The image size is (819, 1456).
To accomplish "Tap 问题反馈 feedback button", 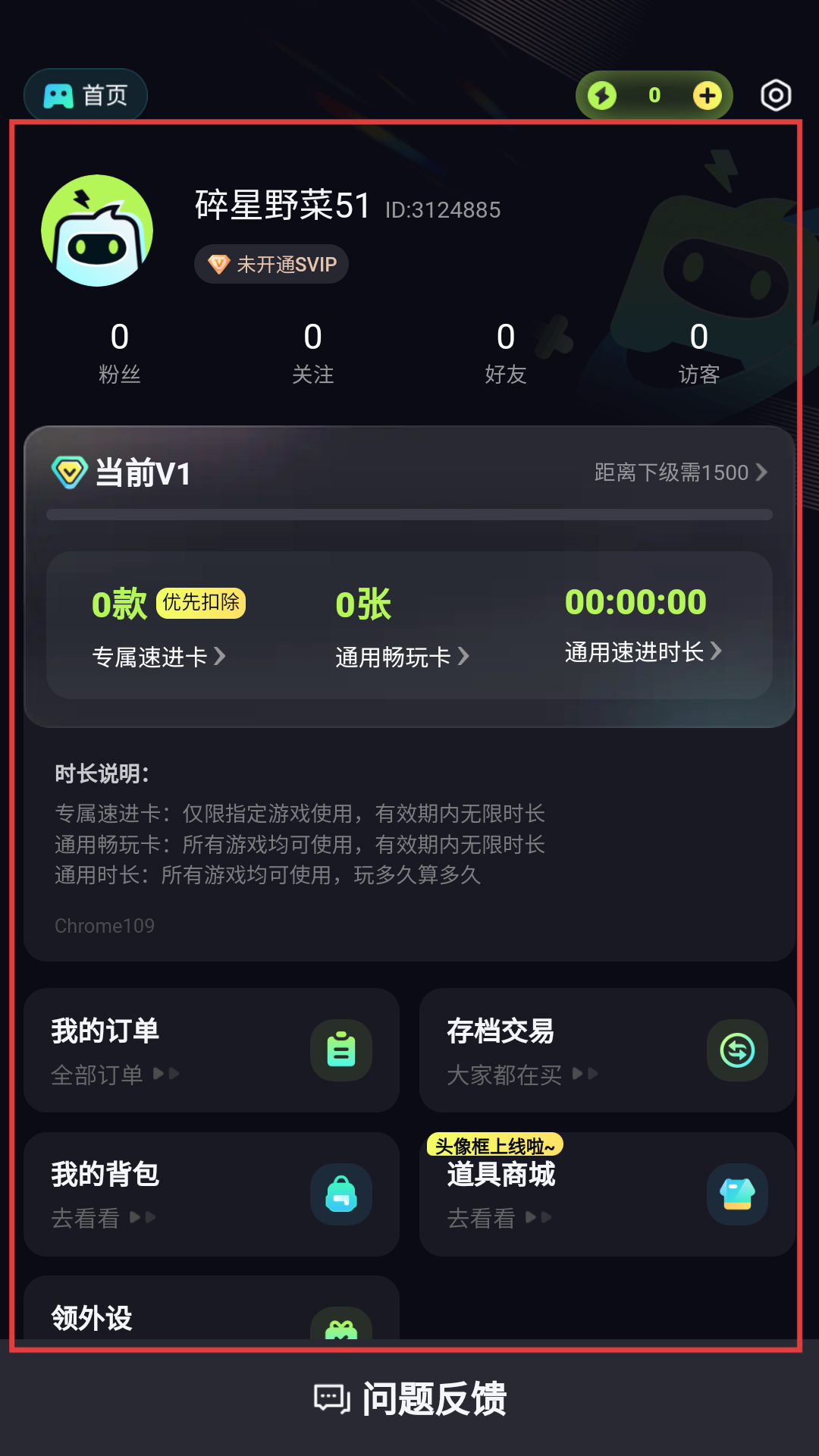I will pos(410,1398).
